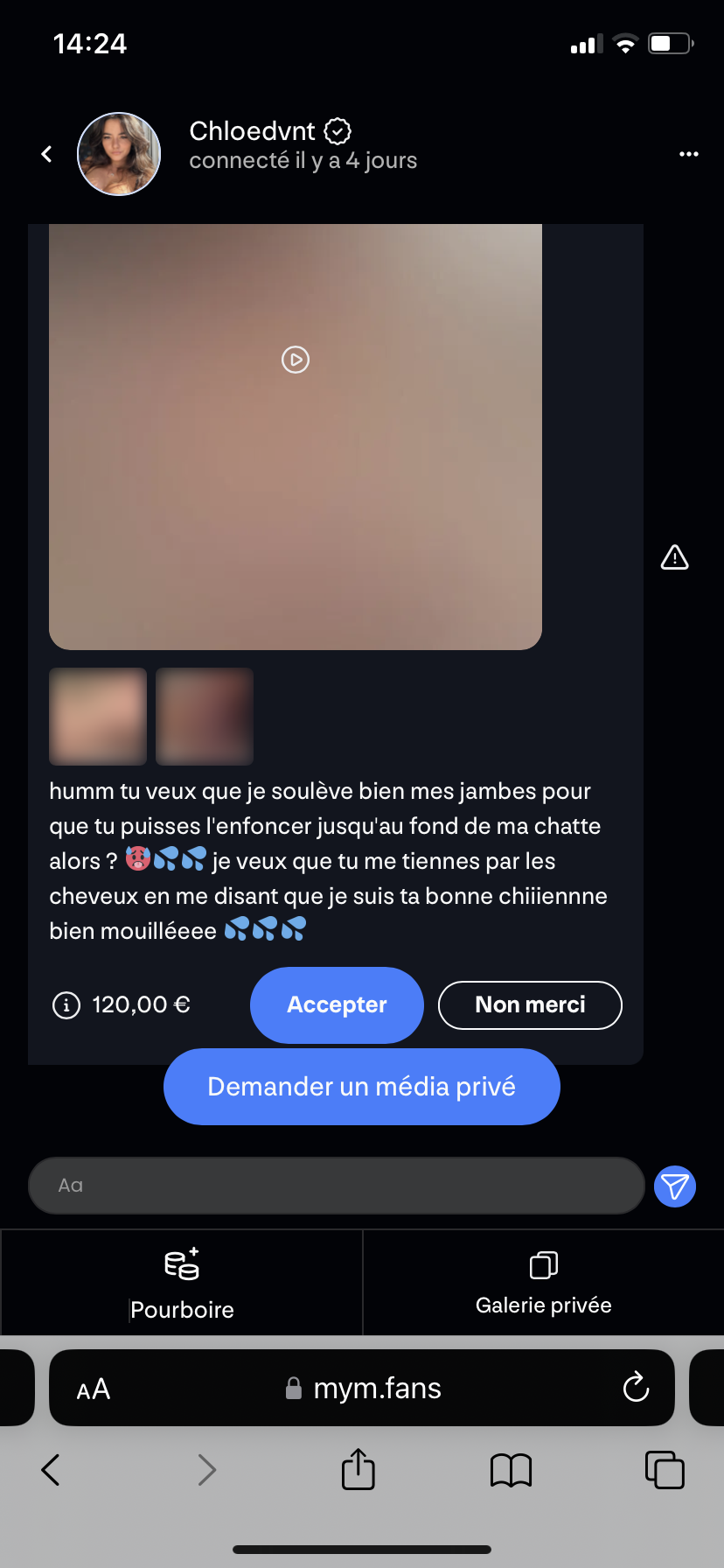Decline the offer with Non merci
This screenshot has height=1568, width=724.
530,1004
